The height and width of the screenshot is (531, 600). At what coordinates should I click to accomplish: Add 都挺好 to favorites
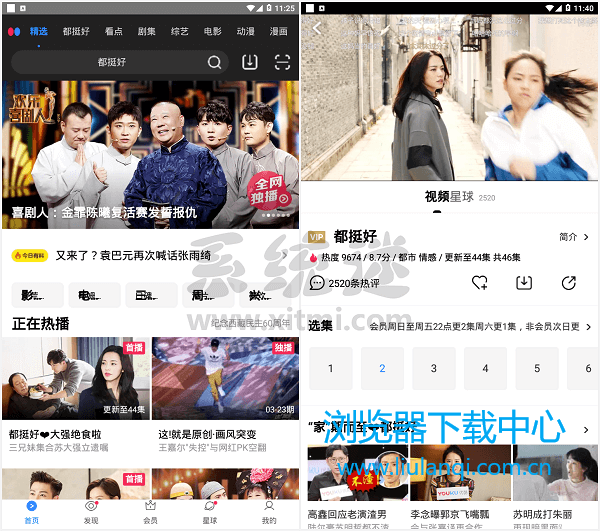click(x=480, y=283)
